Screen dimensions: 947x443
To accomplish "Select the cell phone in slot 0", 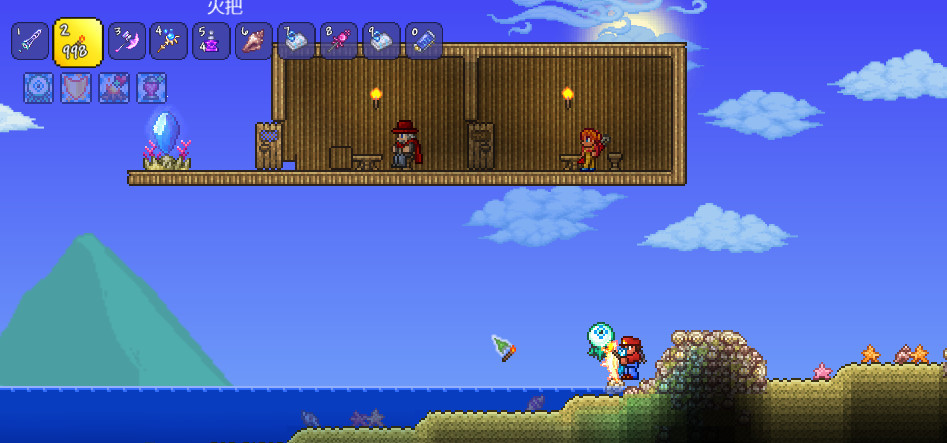I will [424, 42].
